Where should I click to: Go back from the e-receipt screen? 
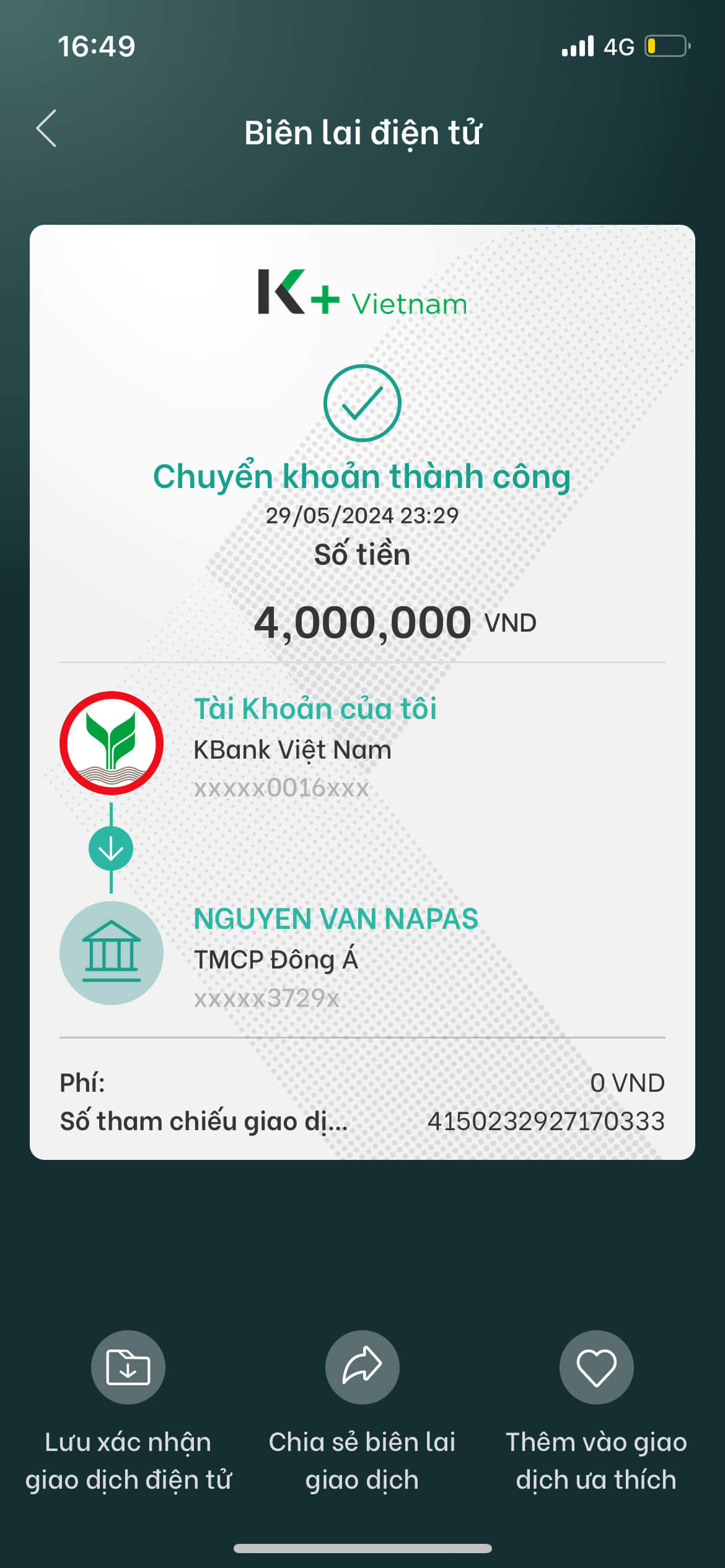46,129
